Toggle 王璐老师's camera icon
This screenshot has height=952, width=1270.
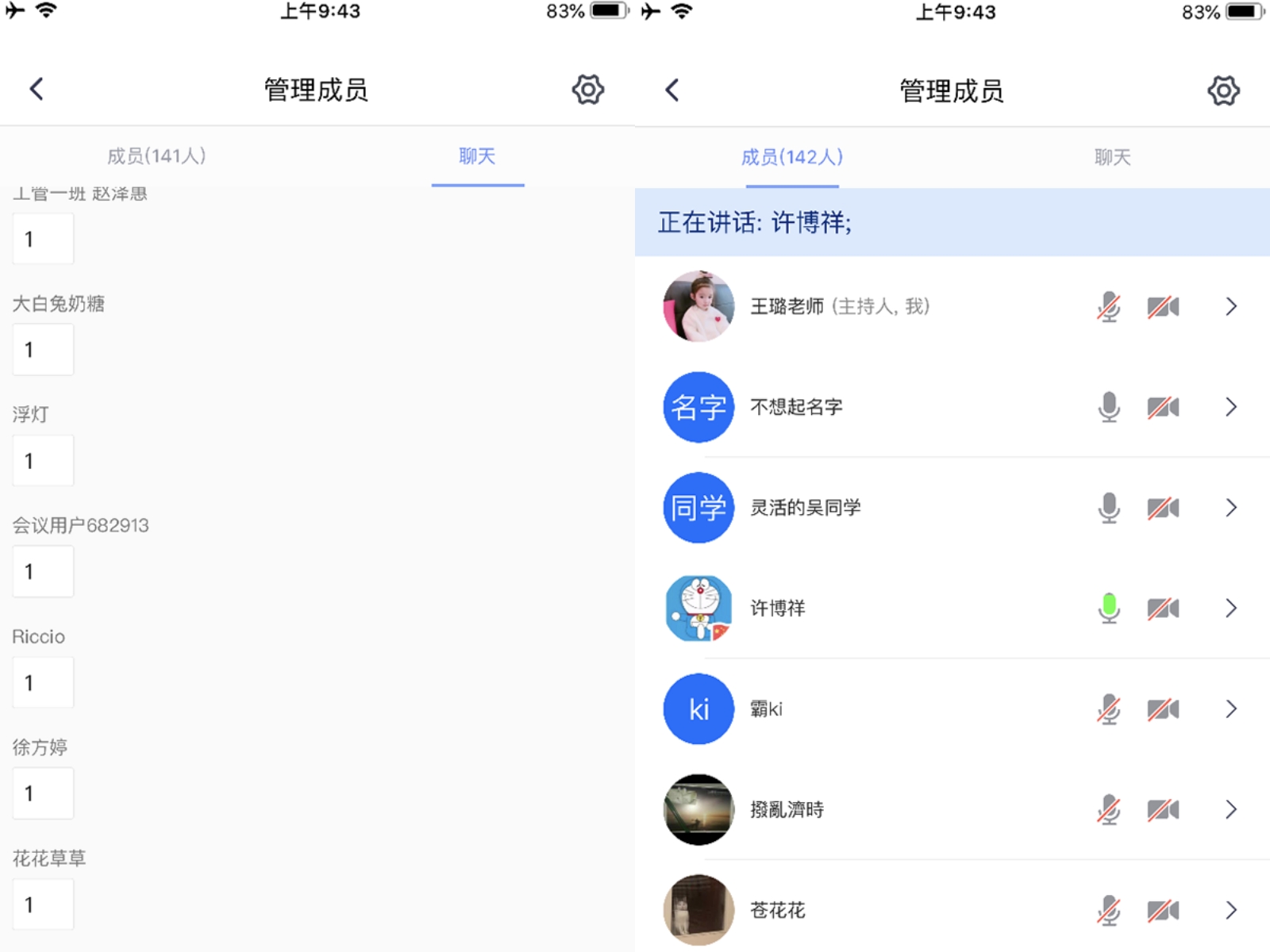(x=1163, y=306)
